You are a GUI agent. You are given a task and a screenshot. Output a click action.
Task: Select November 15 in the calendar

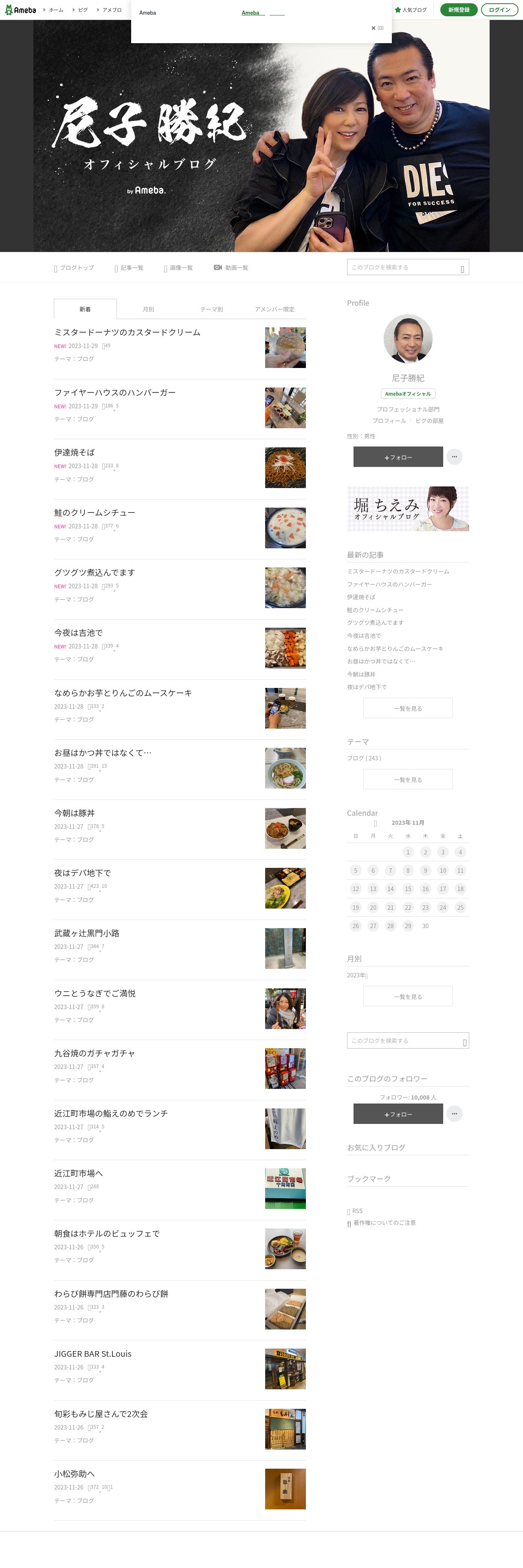407,889
